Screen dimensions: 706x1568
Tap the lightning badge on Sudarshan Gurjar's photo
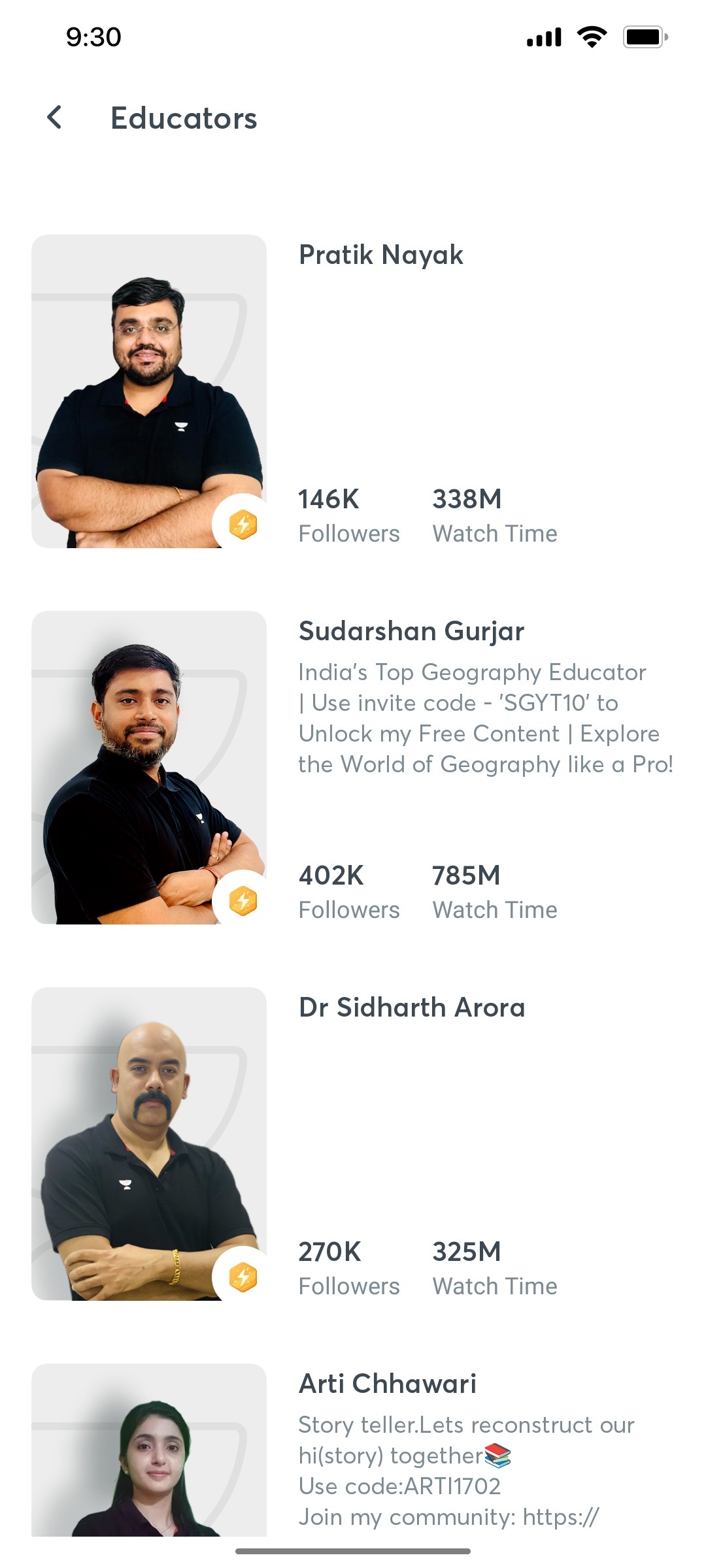click(242, 900)
